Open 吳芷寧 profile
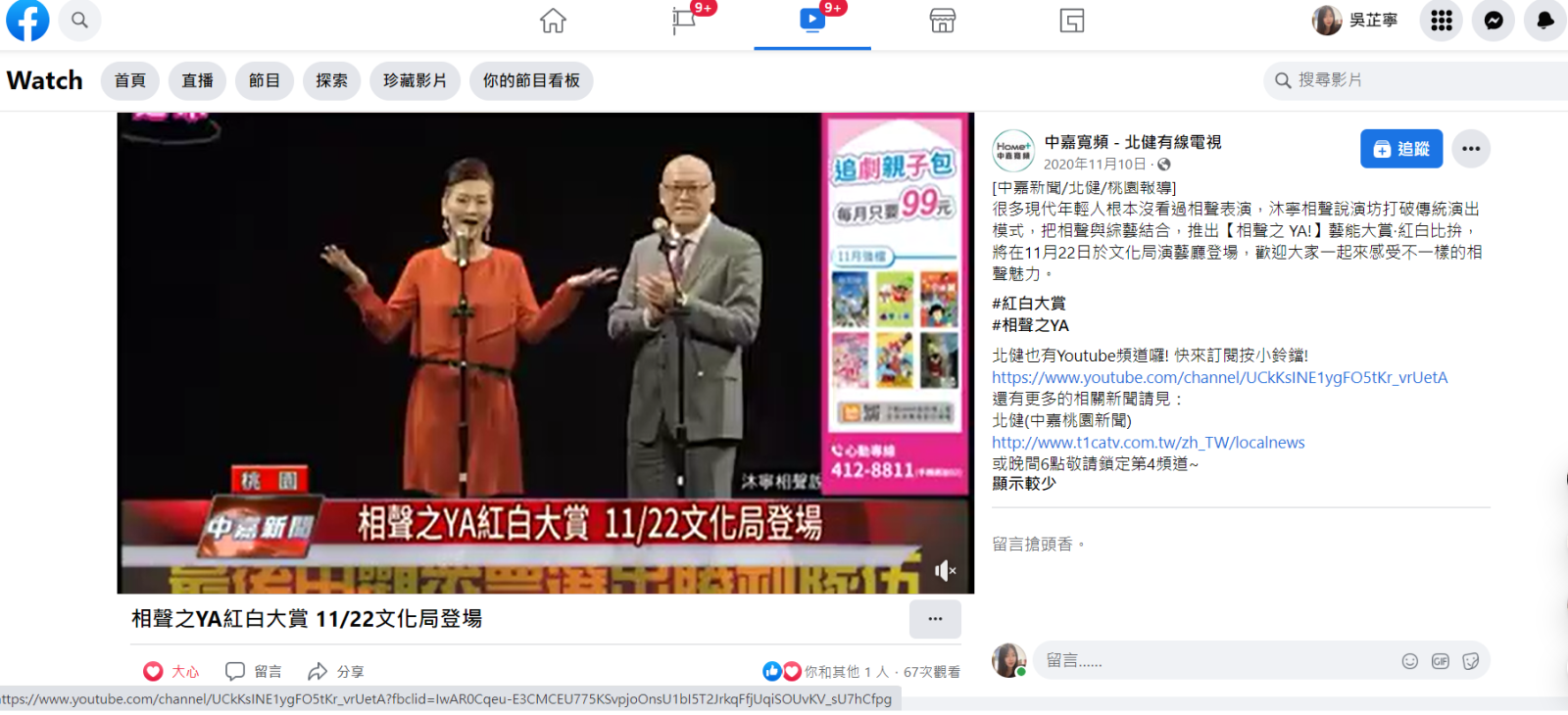Screen dimensions: 1568x715 click(1355, 20)
